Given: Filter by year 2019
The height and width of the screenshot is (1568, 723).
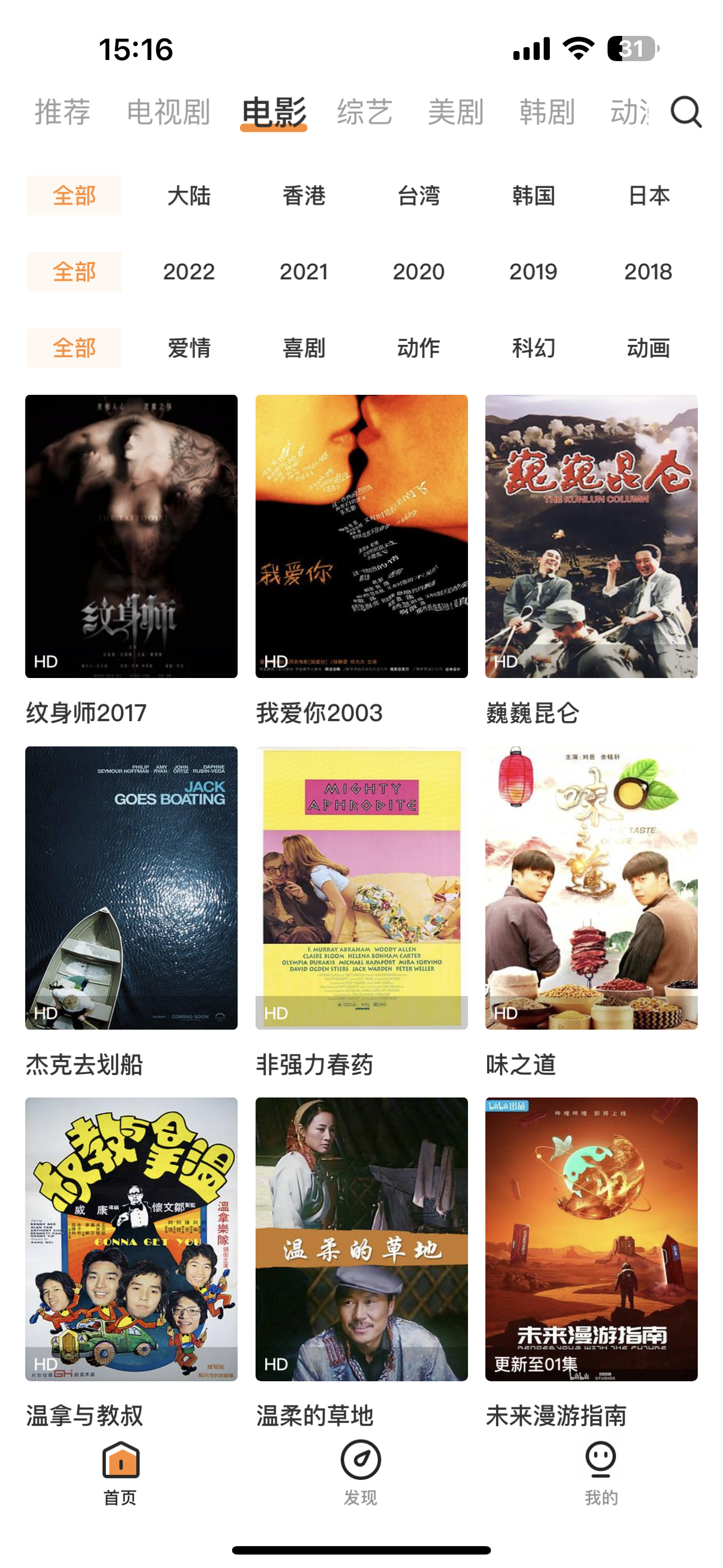Looking at the screenshot, I should pos(534,272).
